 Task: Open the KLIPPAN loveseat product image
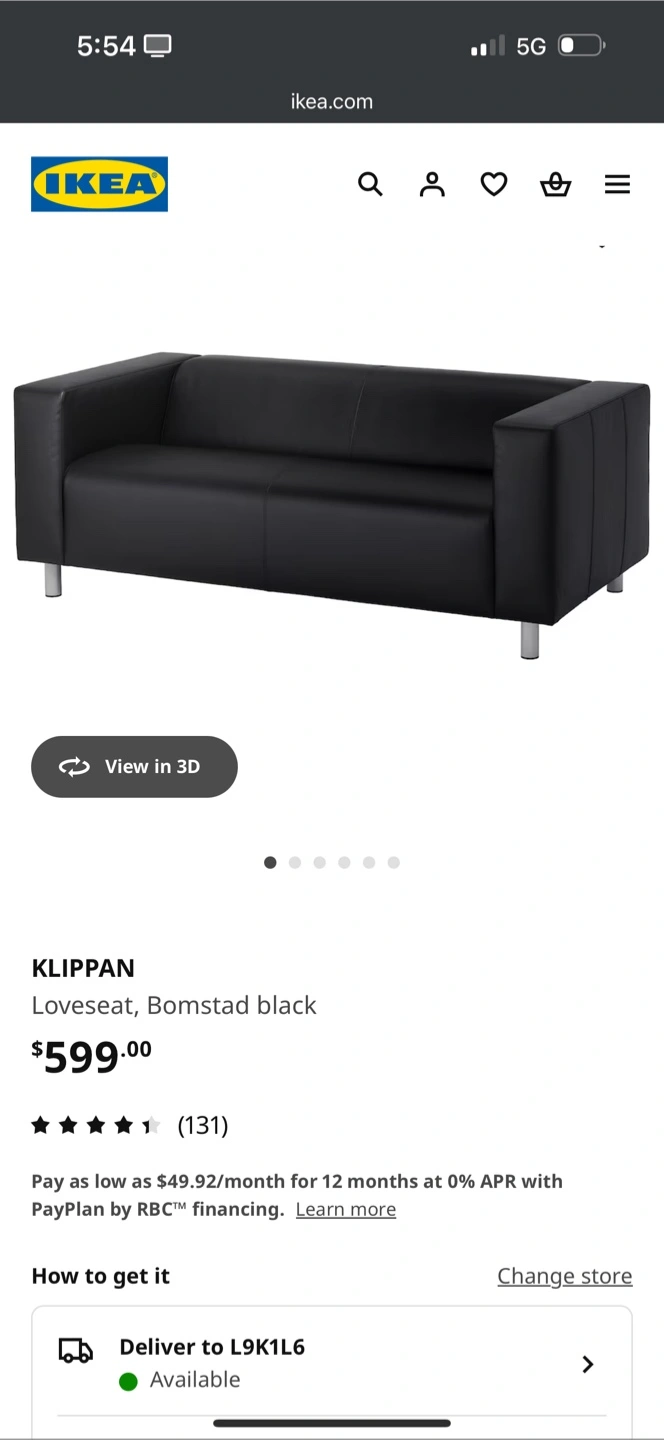332,500
